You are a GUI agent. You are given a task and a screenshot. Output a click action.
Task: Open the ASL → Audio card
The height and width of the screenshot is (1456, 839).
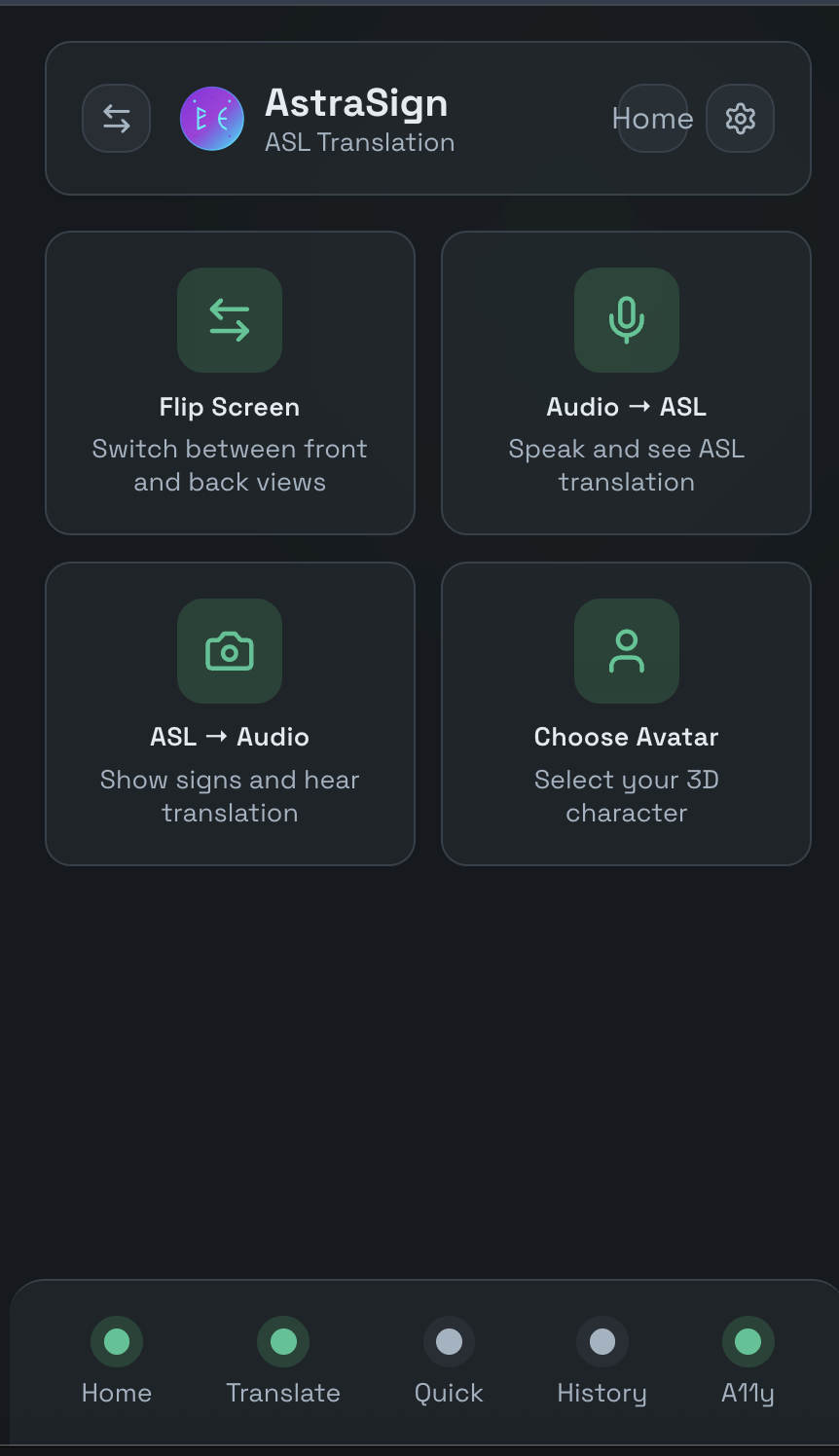(230, 713)
